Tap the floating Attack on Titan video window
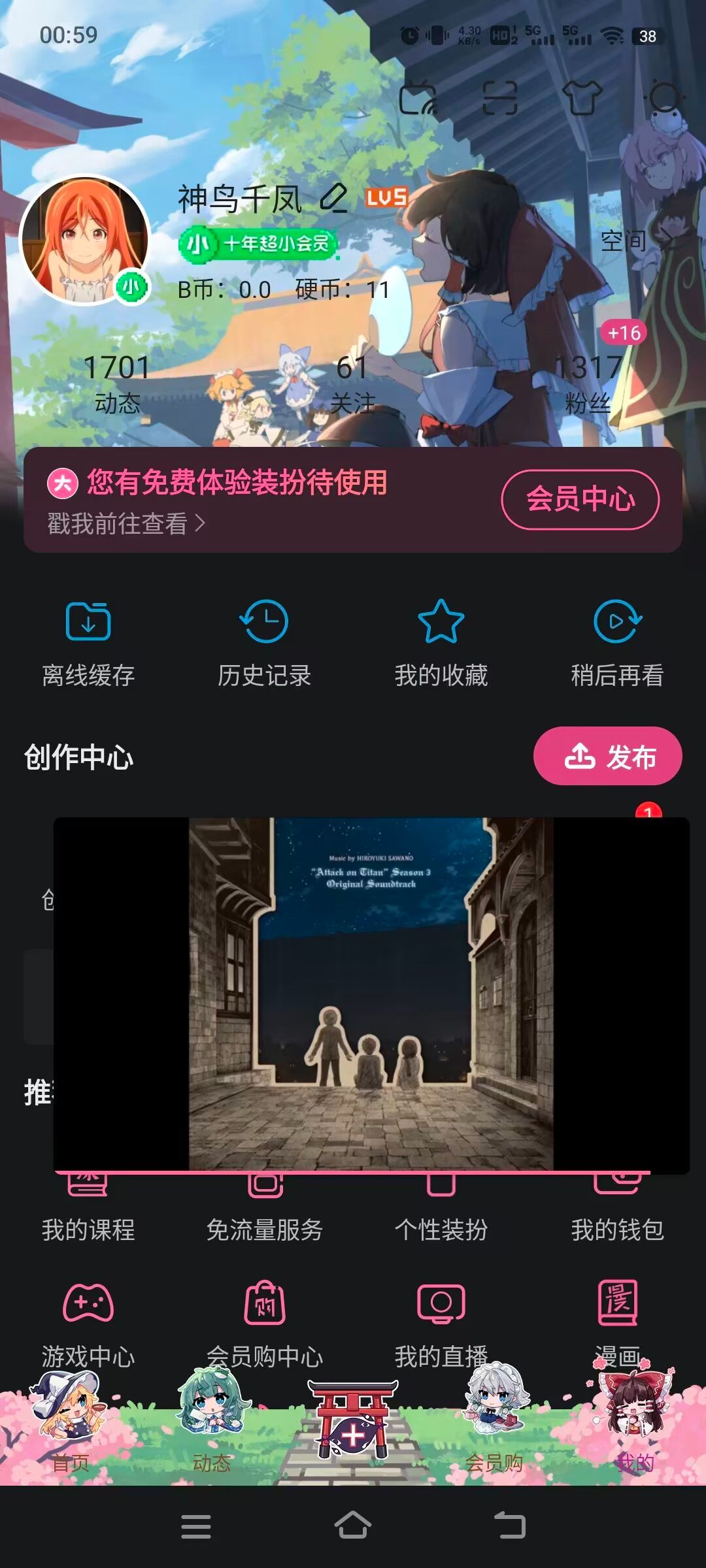 [371, 993]
